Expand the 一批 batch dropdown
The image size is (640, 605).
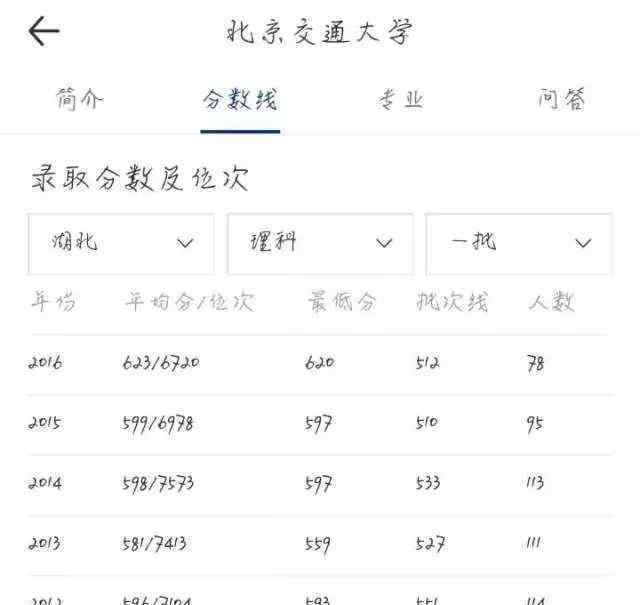[x=519, y=243]
